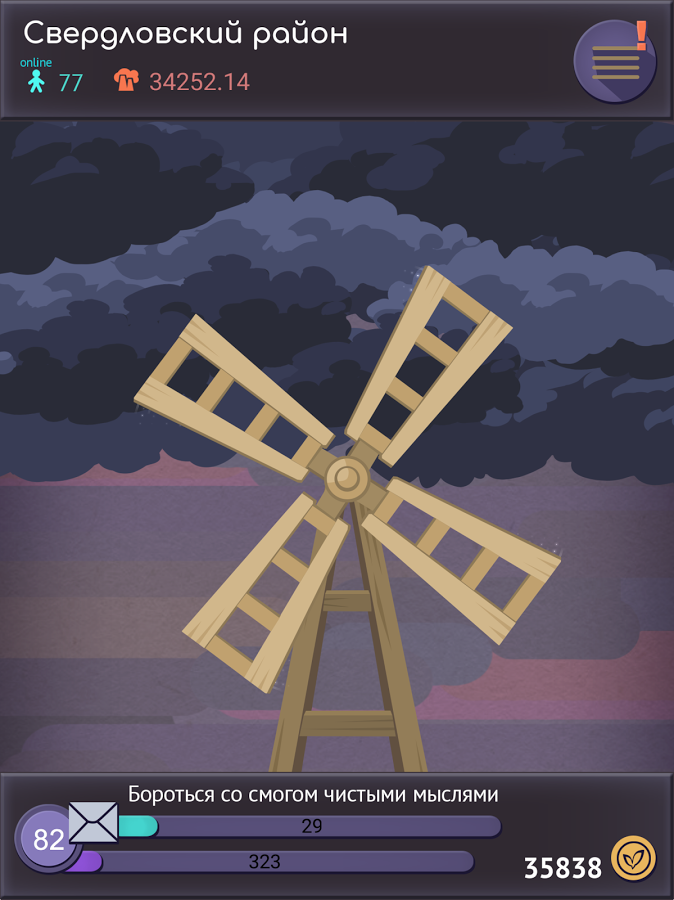Open the hamburger menu with alert badge
Screen dimensions: 674x900
click(x=614, y=62)
